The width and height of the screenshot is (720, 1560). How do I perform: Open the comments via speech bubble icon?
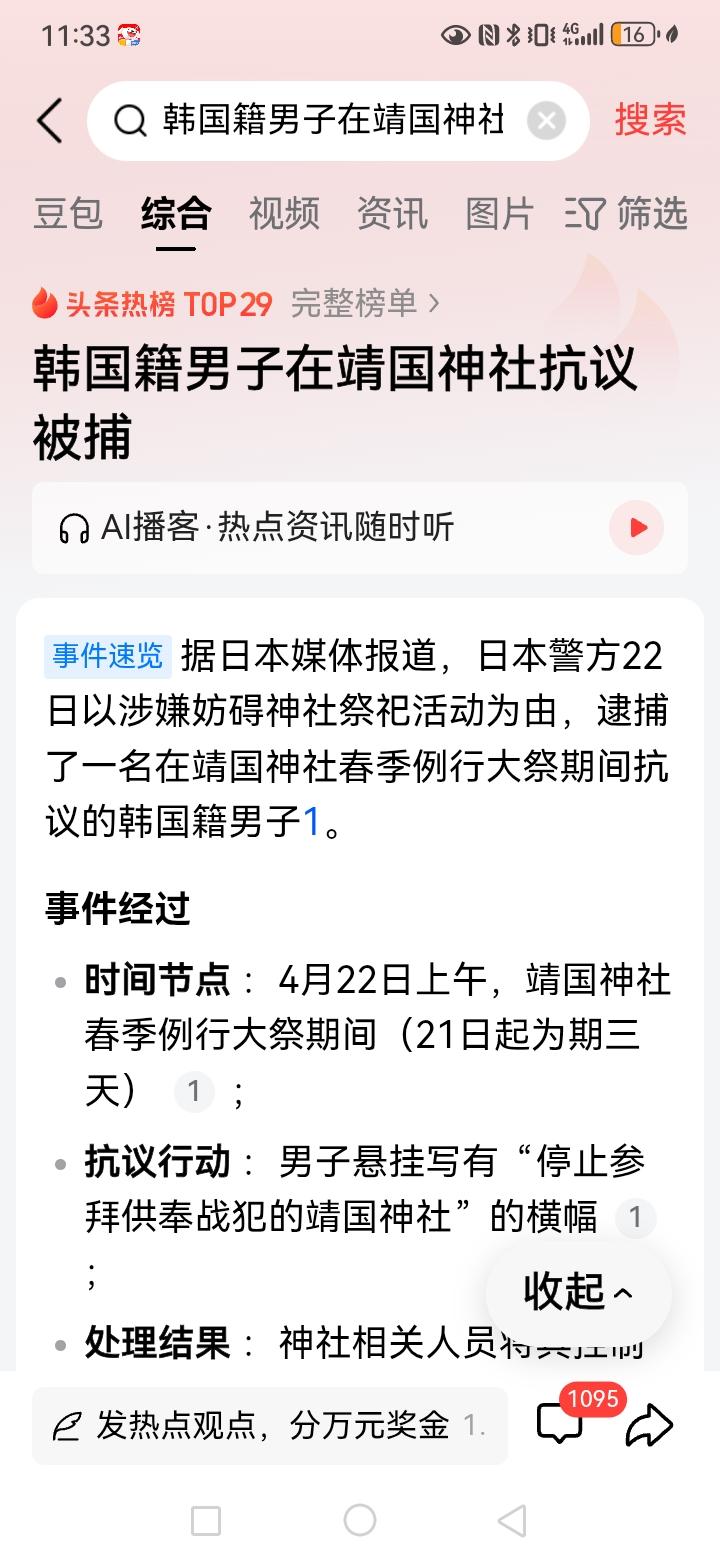pyautogui.click(x=561, y=1426)
